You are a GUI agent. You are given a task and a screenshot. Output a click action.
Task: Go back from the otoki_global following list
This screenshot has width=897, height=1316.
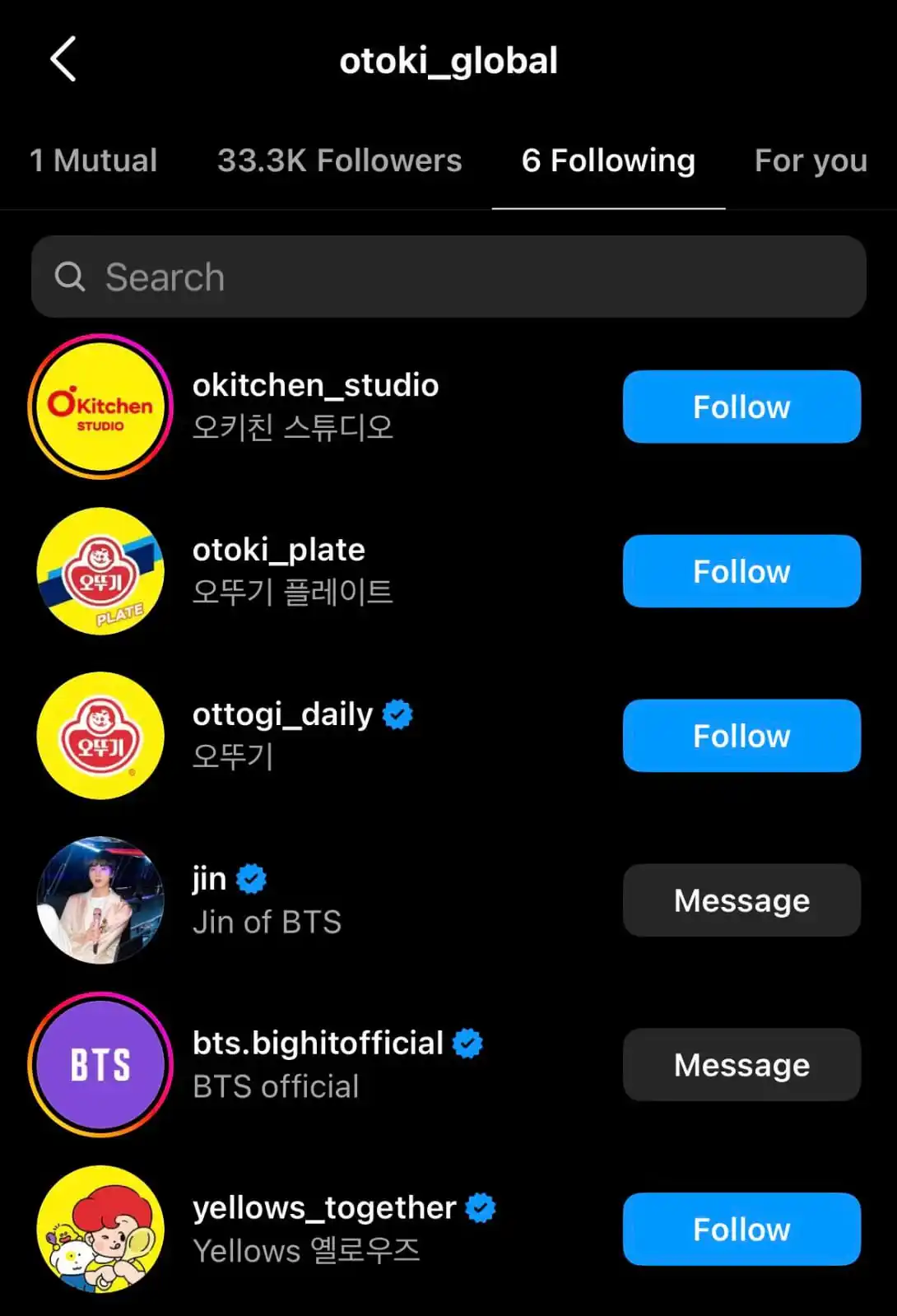pyautogui.click(x=63, y=59)
